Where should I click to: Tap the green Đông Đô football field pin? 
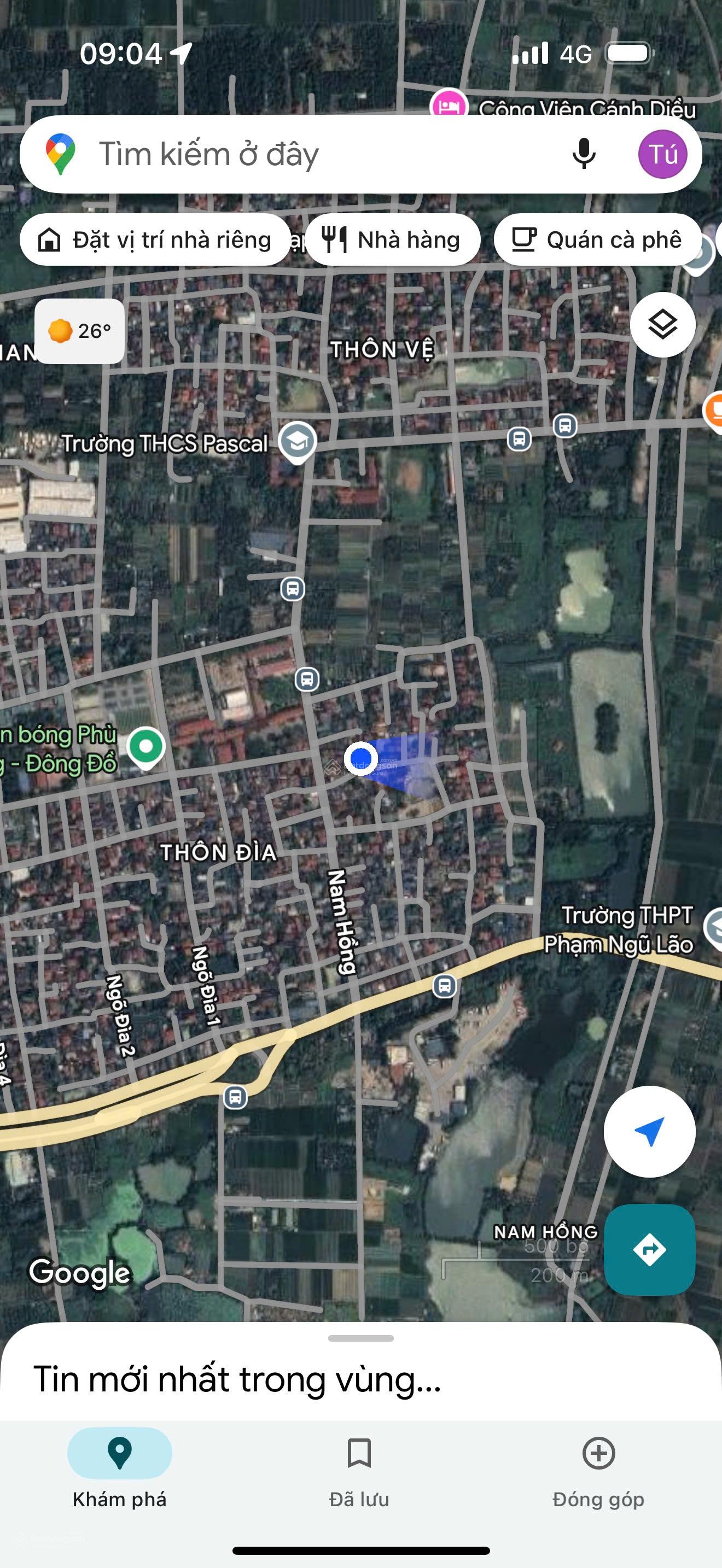point(146,746)
